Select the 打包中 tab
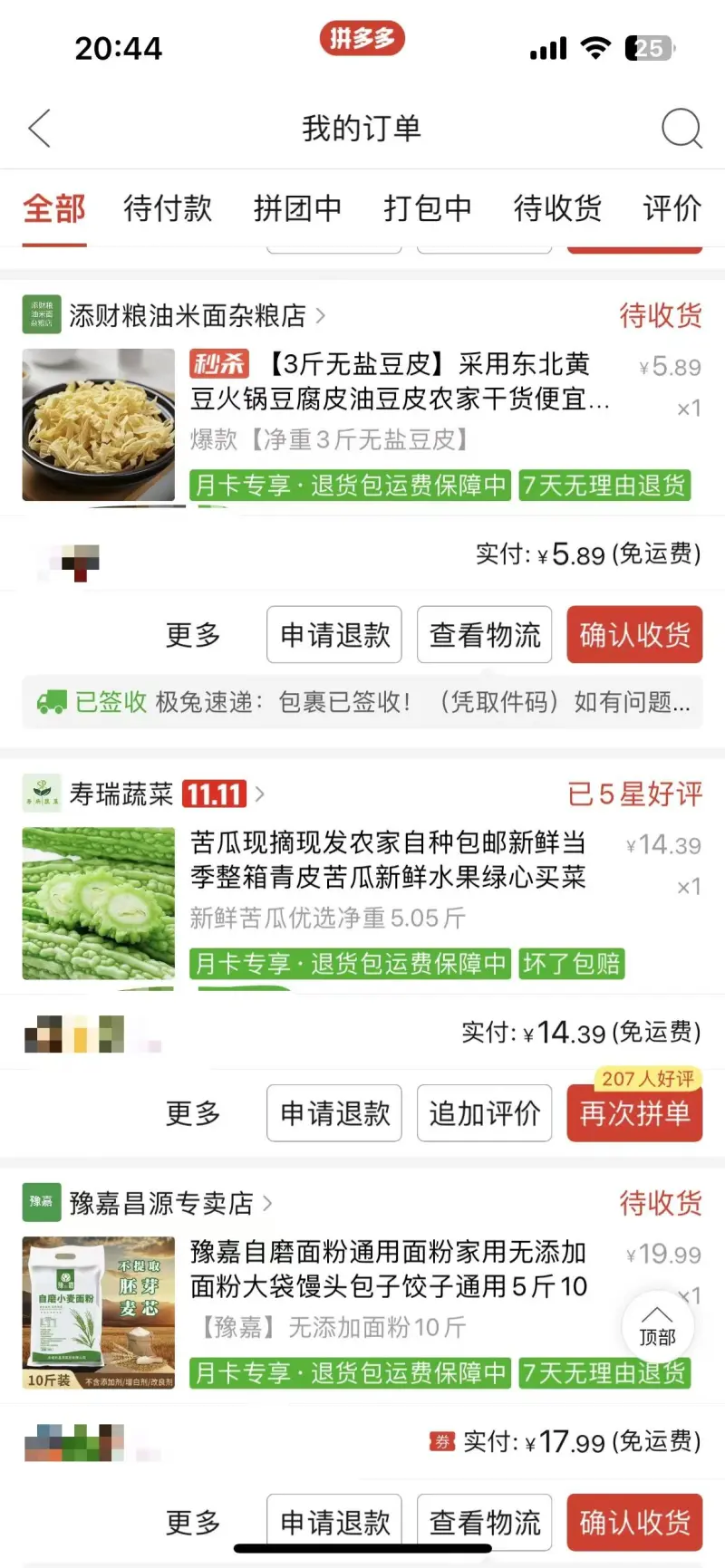 [427, 208]
